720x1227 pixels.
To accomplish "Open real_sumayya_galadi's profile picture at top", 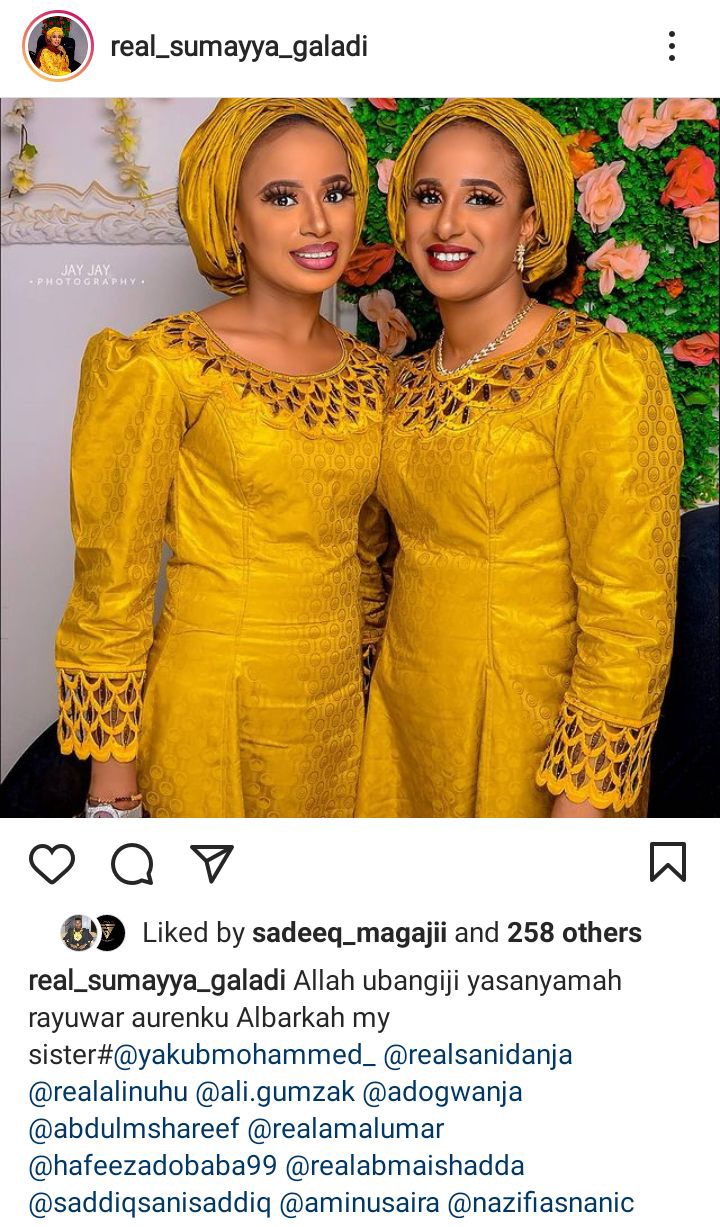I will click(x=57, y=46).
